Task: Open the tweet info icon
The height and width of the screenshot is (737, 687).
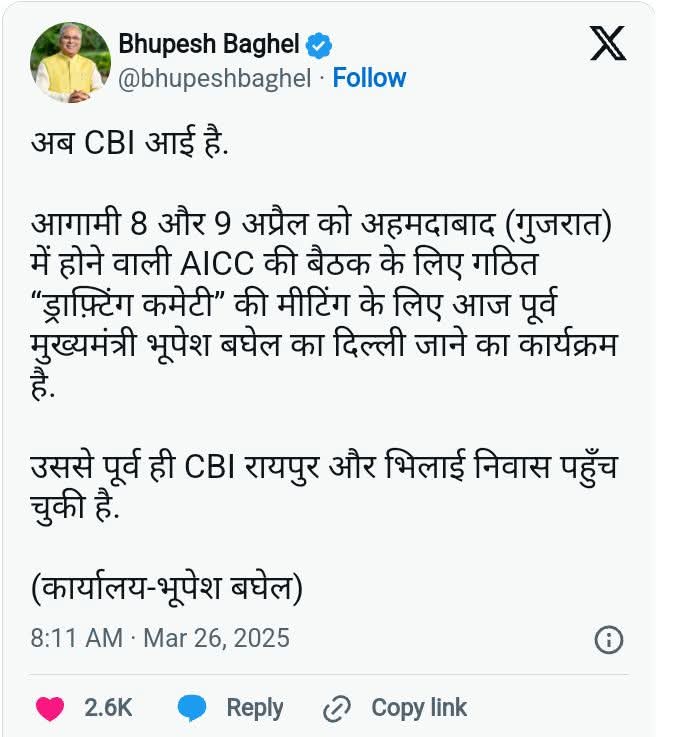Action: (x=609, y=640)
